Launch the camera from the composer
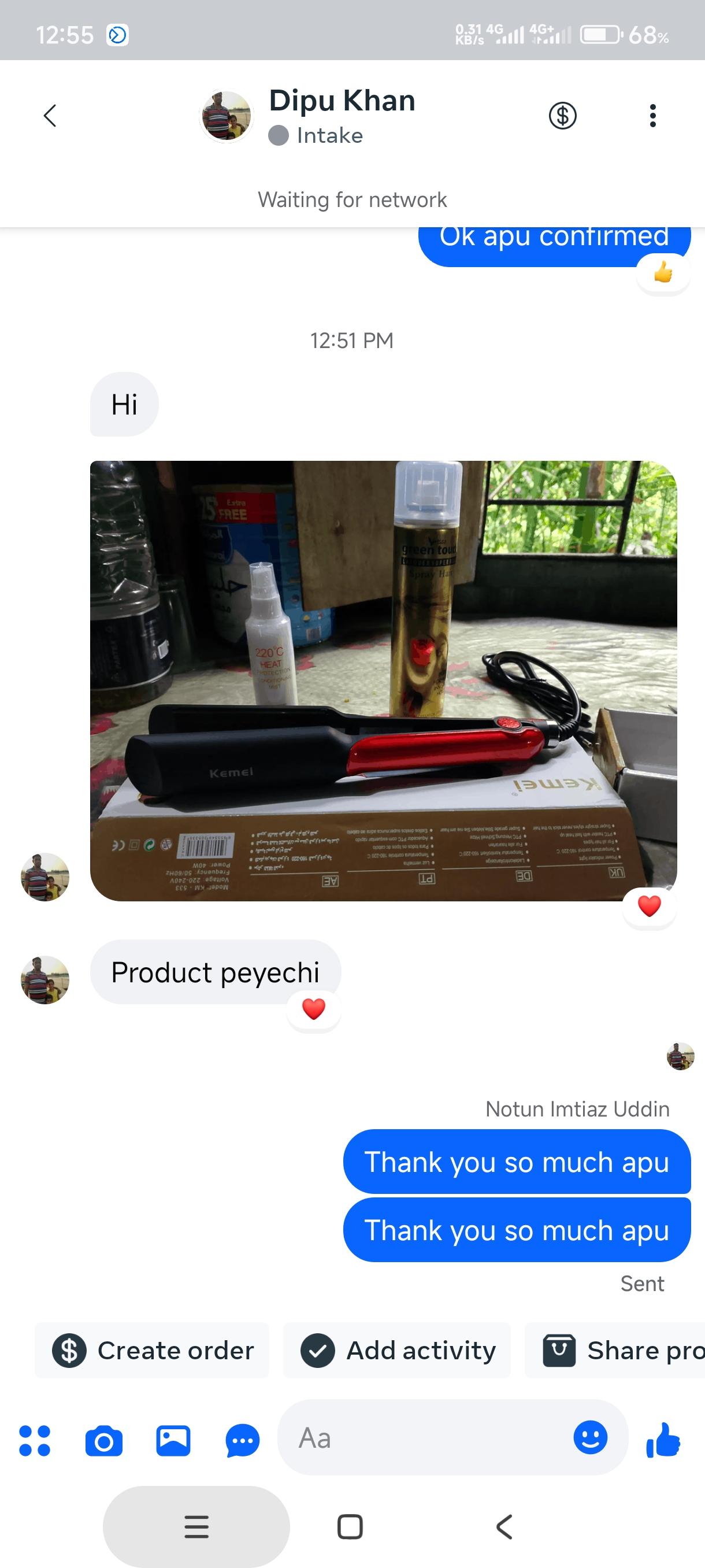Image resolution: width=705 pixels, height=1568 pixels. [x=104, y=1440]
